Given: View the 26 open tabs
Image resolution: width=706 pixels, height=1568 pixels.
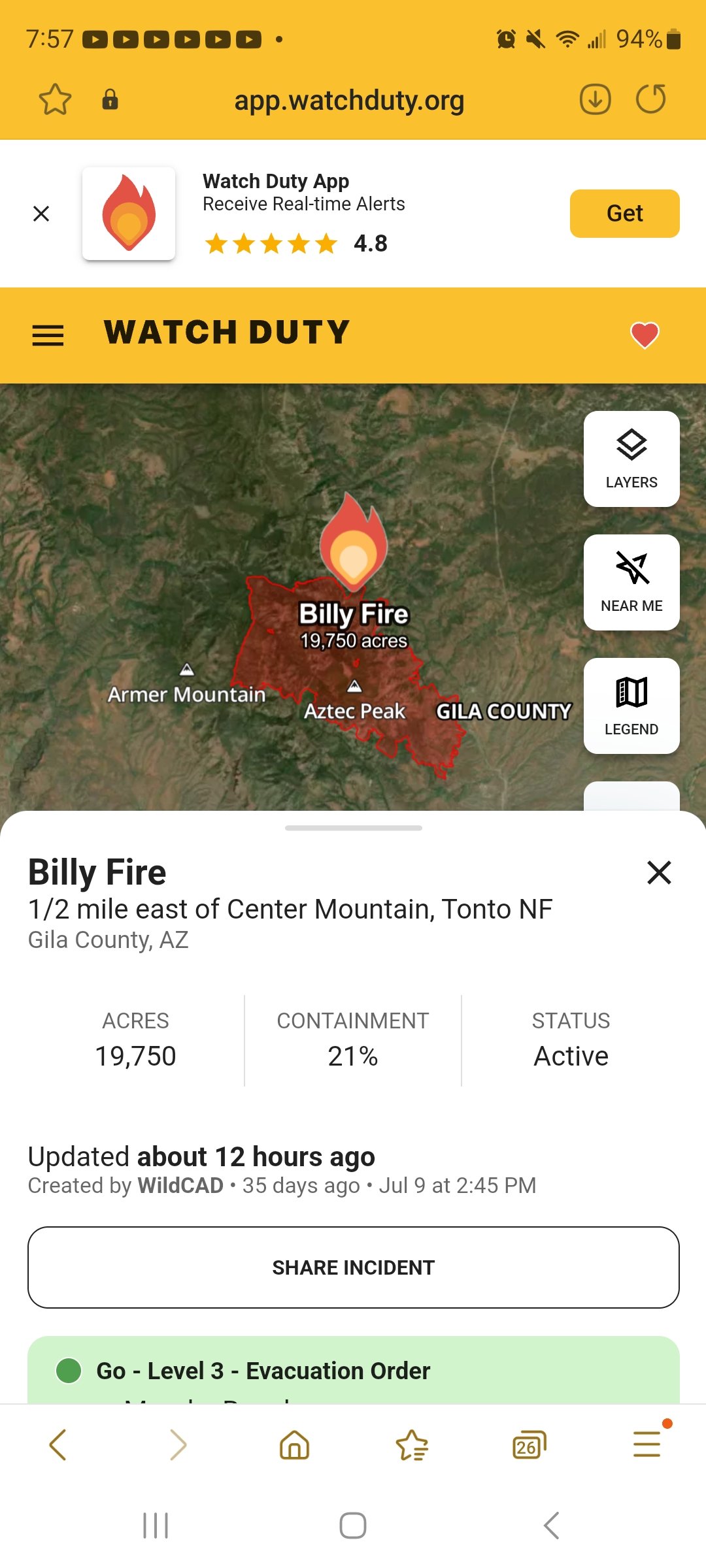Looking at the screenshot, I should pyautogui.click(x=529, y=1445).
